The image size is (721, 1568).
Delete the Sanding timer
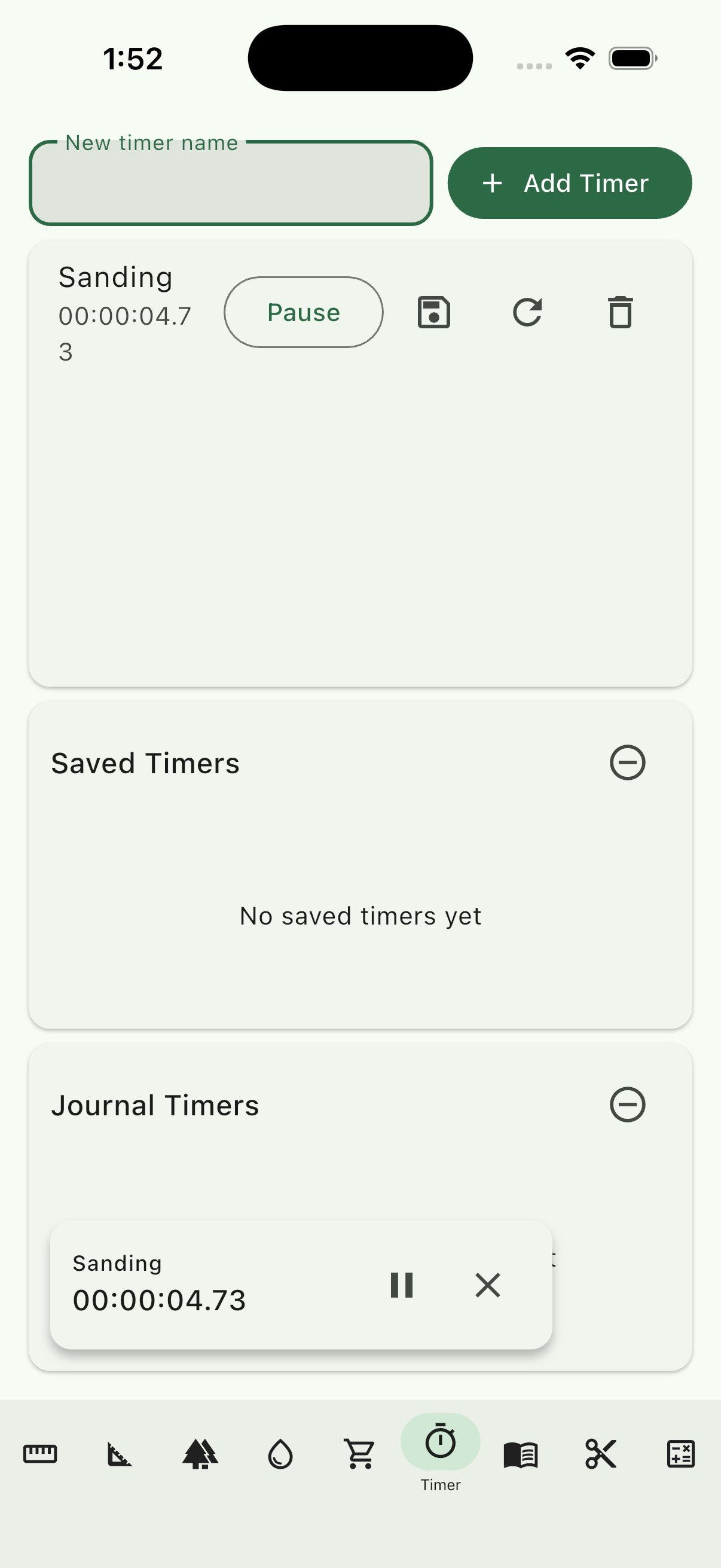621,312
